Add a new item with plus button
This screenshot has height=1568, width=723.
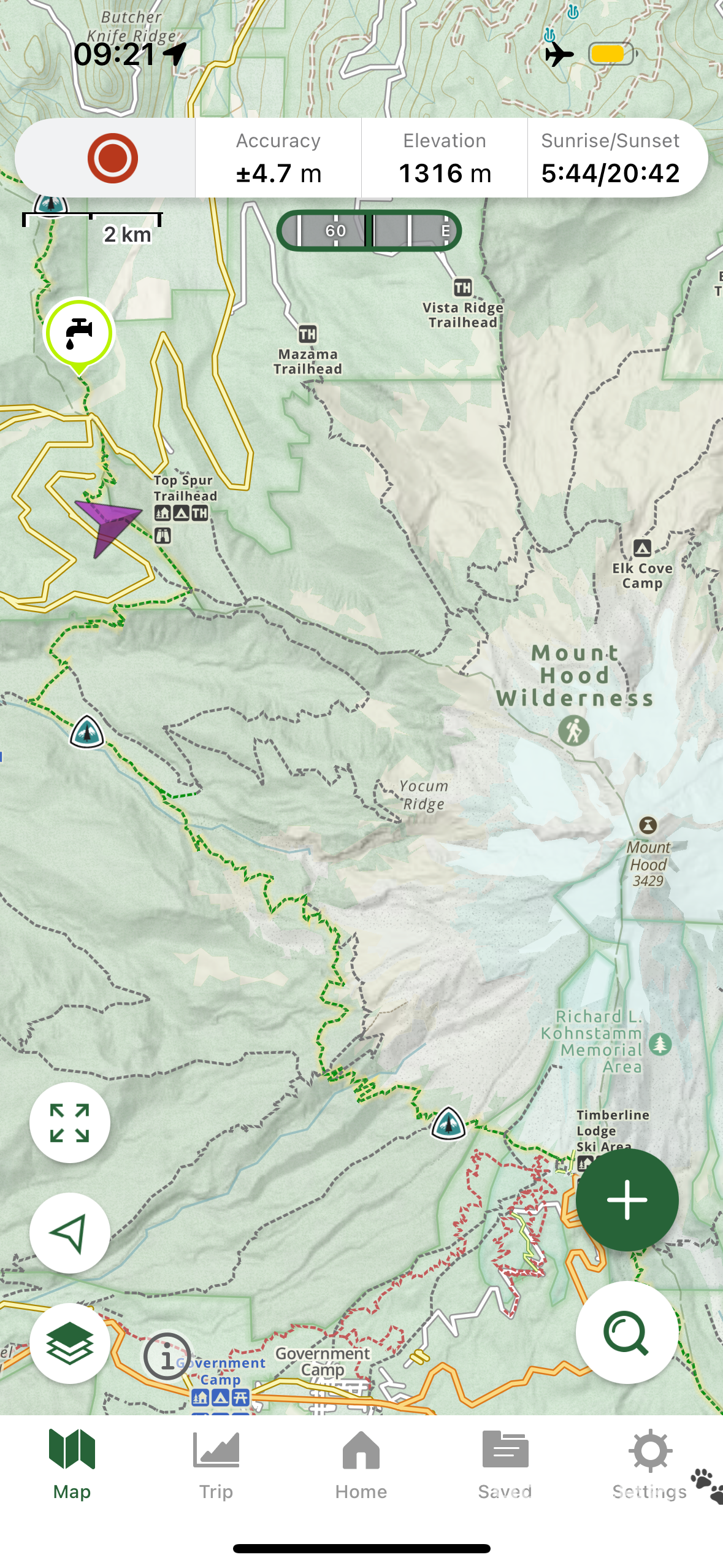click(x=627, y=1200)
